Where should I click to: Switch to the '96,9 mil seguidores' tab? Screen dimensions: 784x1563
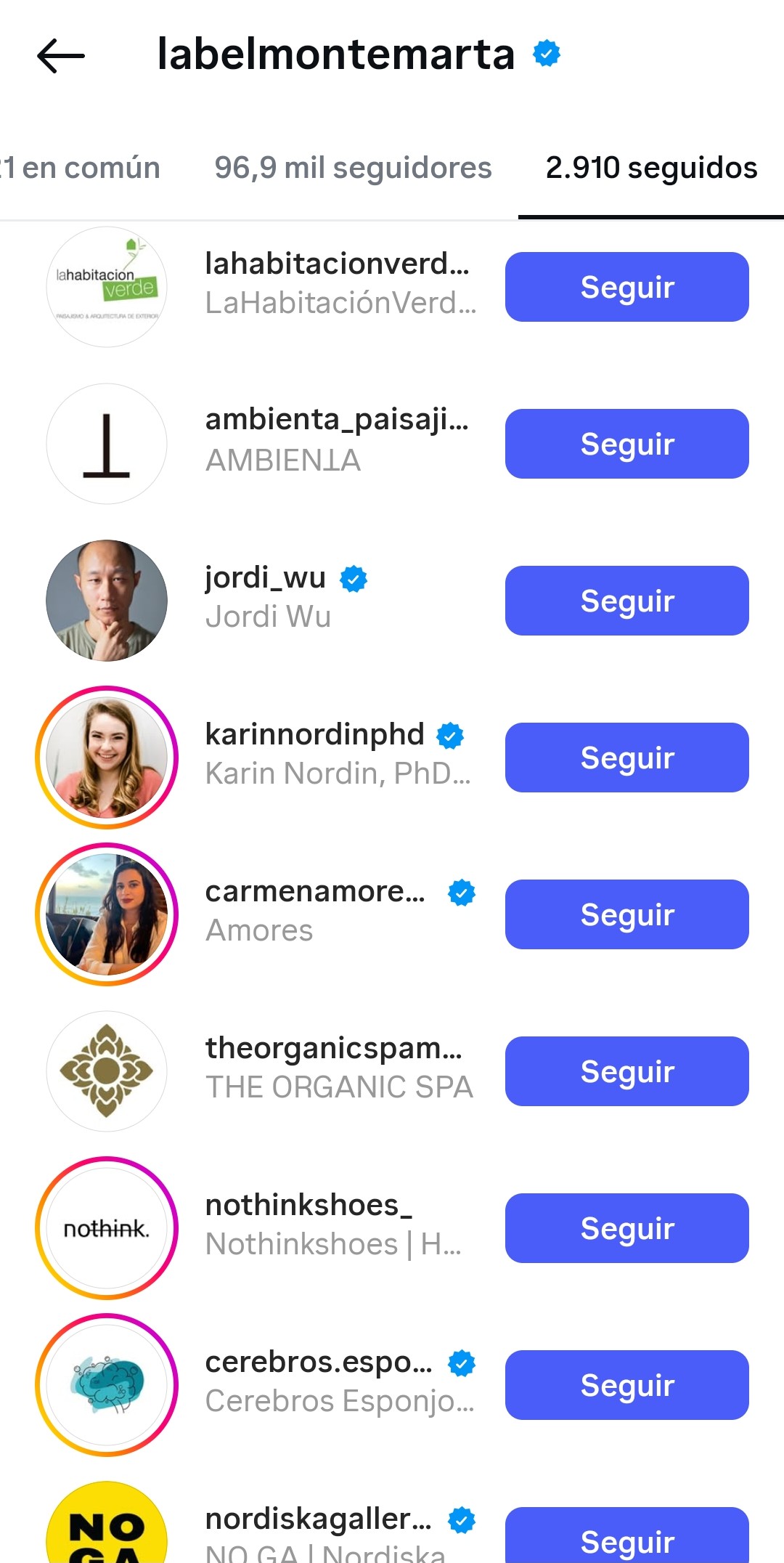tap(353, 168)
